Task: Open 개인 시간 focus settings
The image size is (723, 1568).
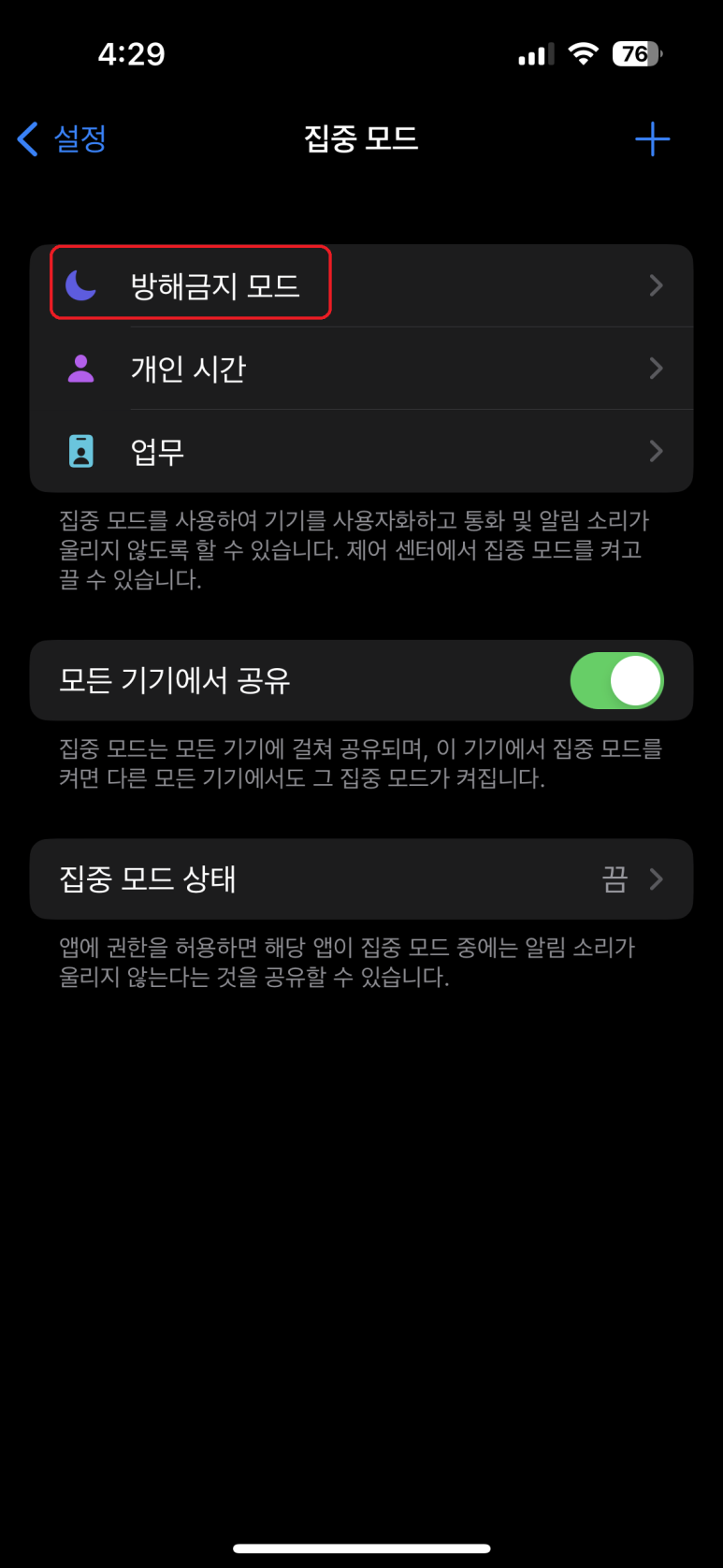Action: (361, 369)
